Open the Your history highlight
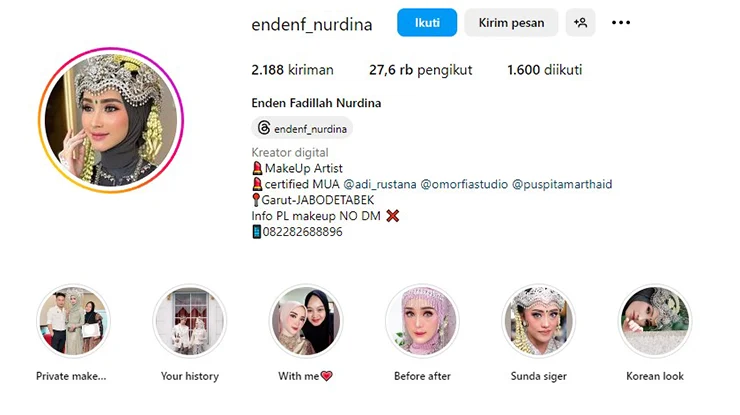The width and height of the screenshot is (740, 415). 189,322
